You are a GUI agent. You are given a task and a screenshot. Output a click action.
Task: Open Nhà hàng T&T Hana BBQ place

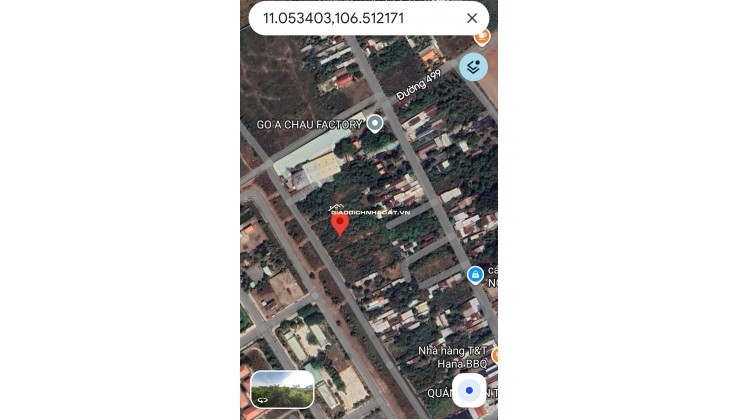(x=494, y=355)
